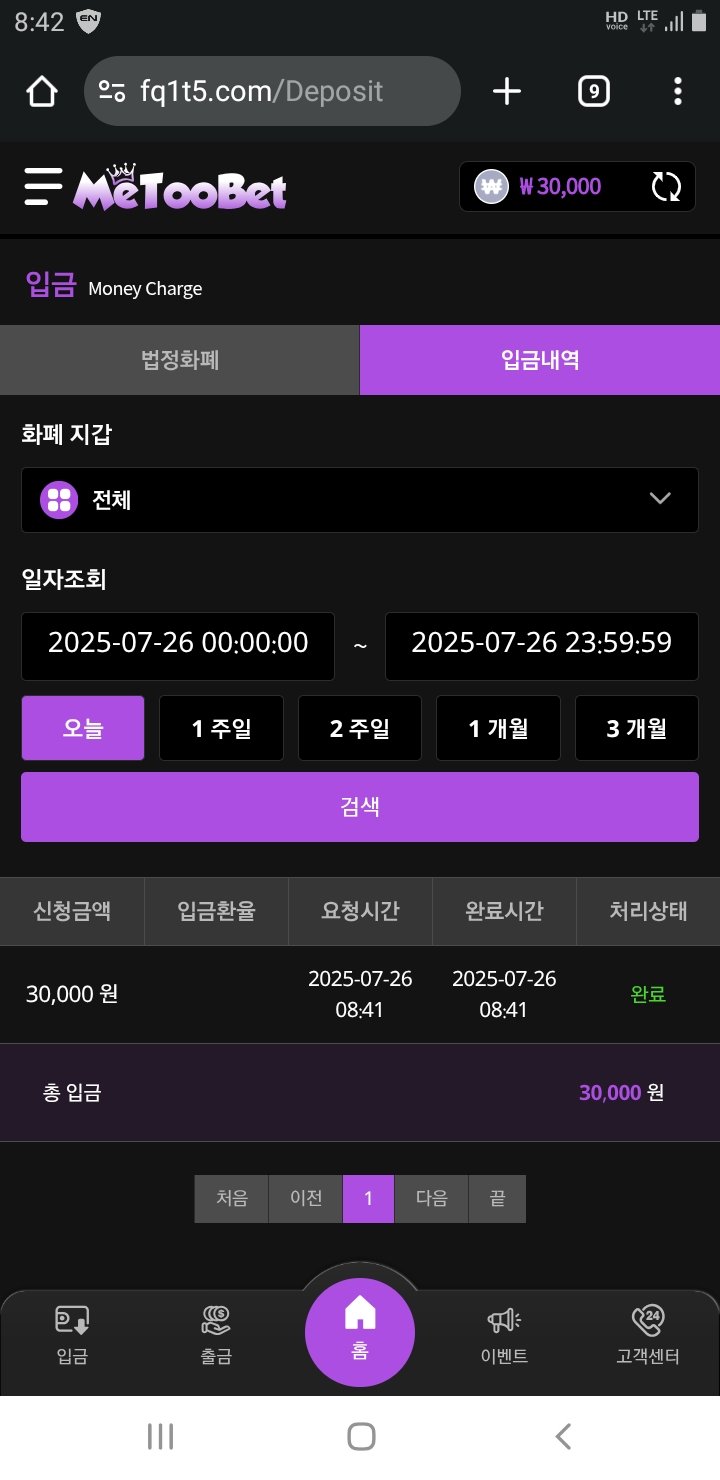This screenshot has height=1480, width=720.
Task: Open a new browser tab
Action: (x=507, y=92)
